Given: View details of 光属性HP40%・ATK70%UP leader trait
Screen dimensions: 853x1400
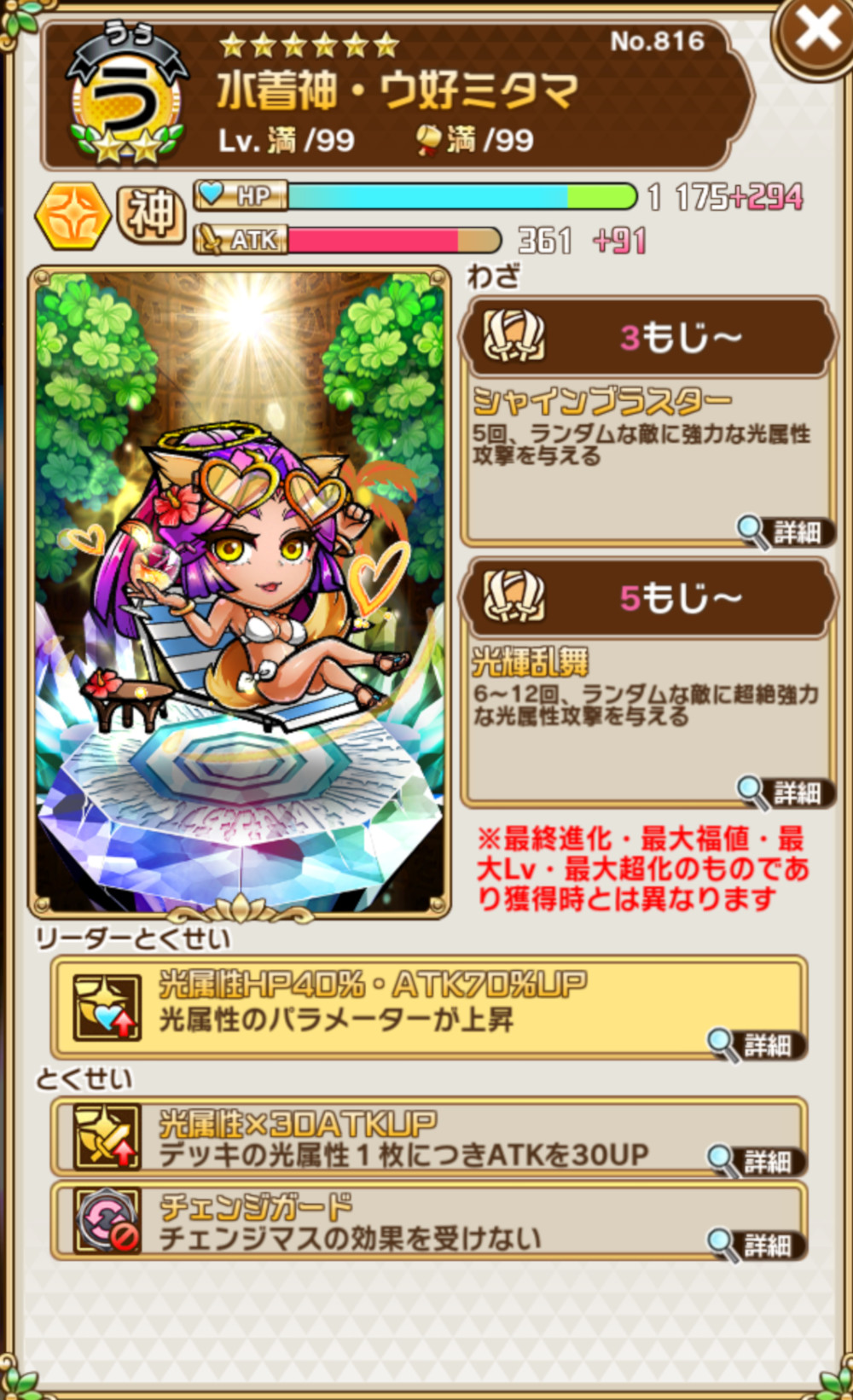Looking at the screenshot, I should pos(757,1044).
